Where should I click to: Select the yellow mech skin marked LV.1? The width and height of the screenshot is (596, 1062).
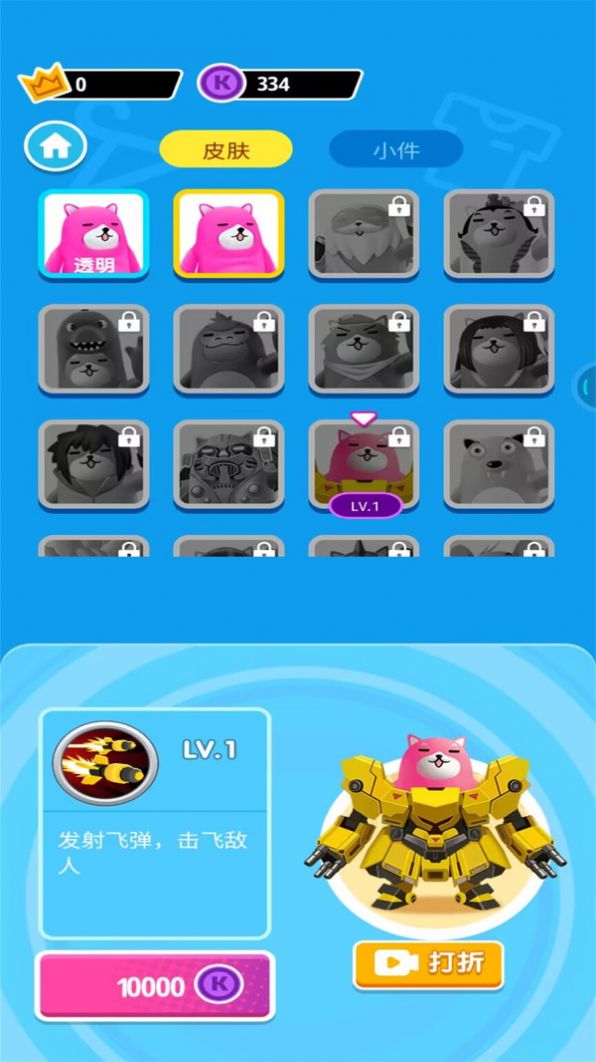(x=364, y=465)
